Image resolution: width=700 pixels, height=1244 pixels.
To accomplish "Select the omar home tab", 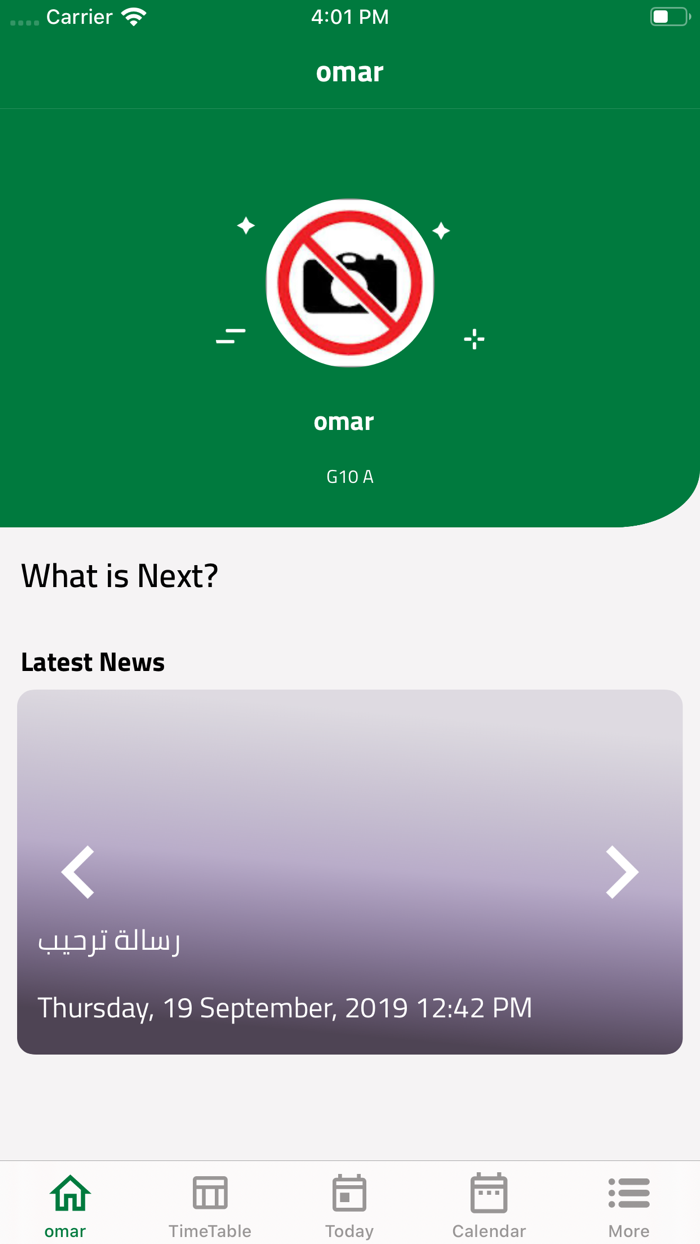I will (70, 1206).
